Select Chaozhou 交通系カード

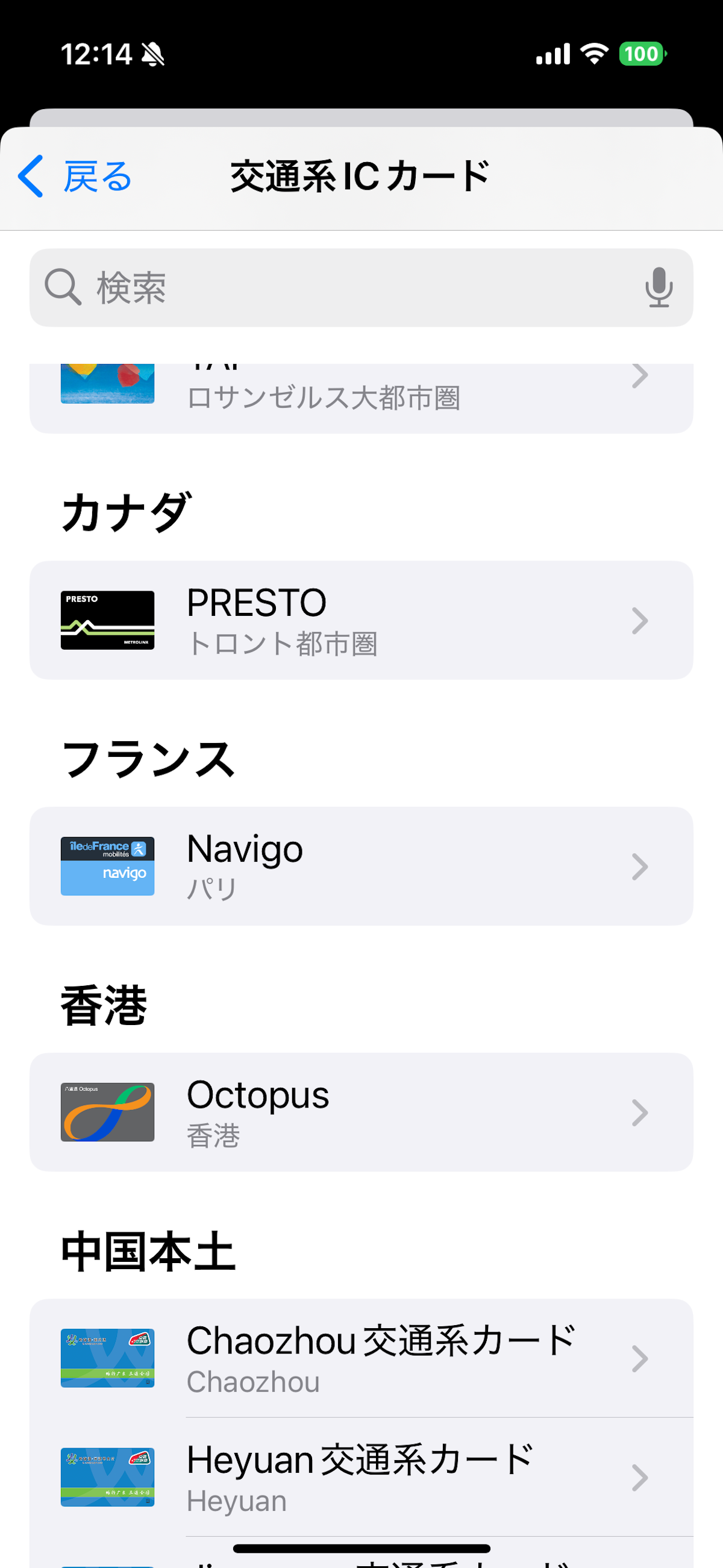[x=360, y=1358]
